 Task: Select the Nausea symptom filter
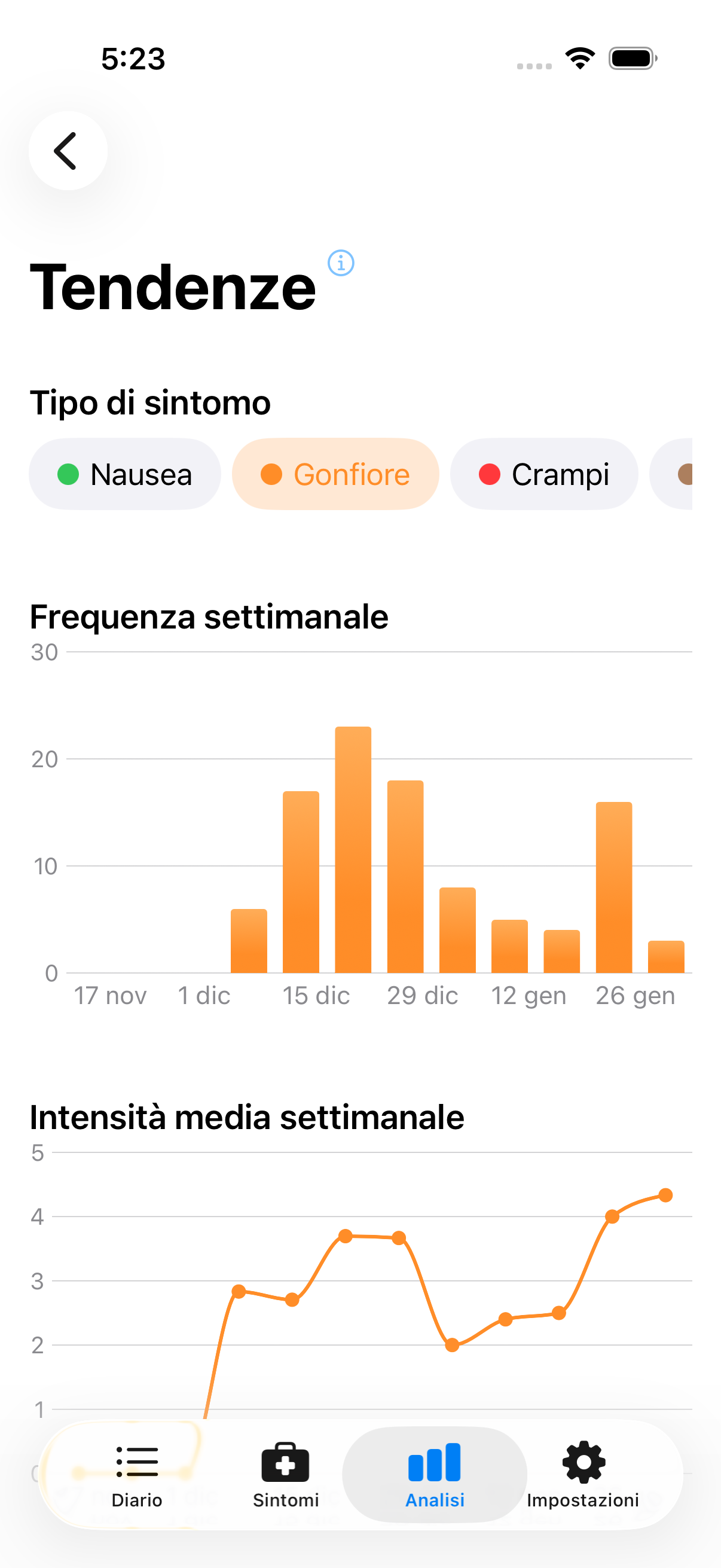[x=124, y=474]
